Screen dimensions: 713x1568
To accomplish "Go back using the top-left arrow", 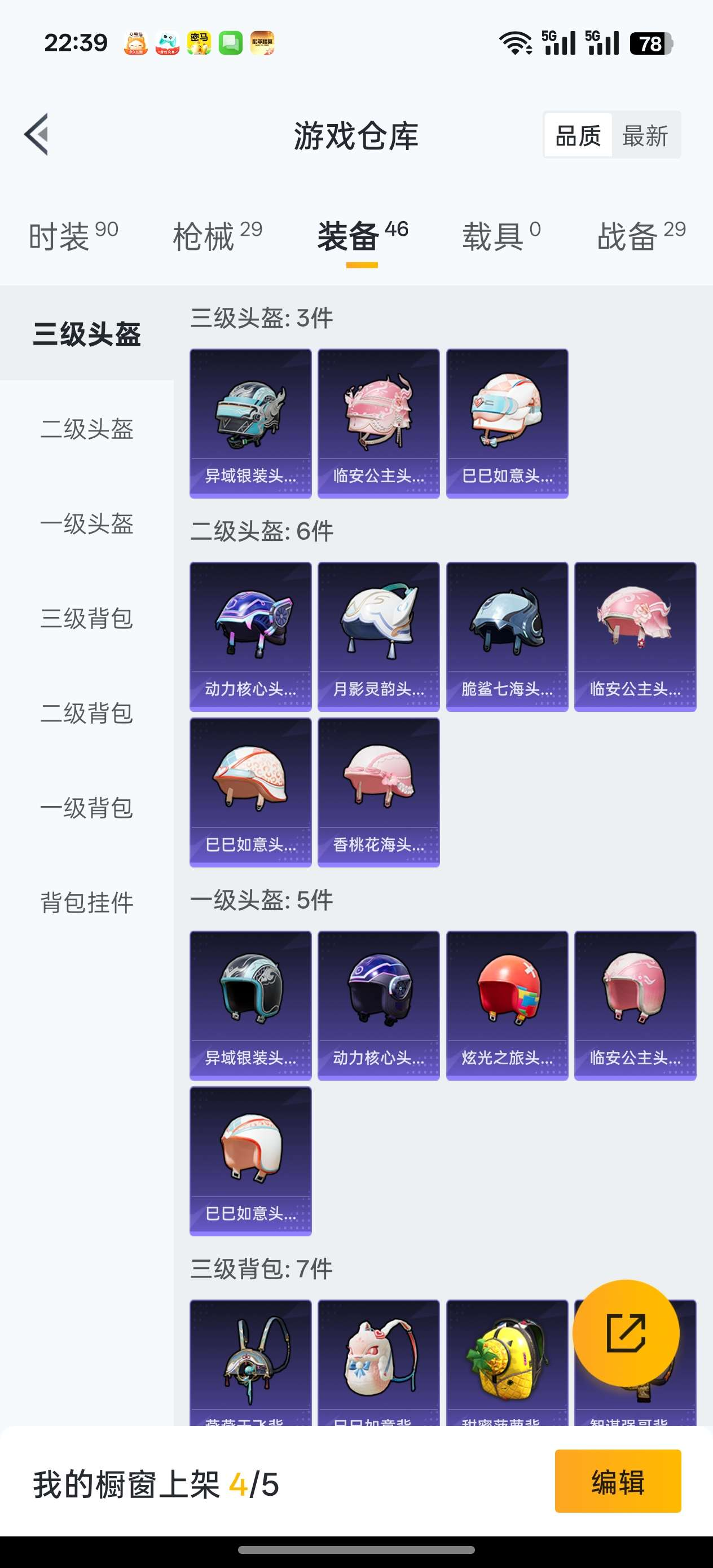I will click(37, 135).
